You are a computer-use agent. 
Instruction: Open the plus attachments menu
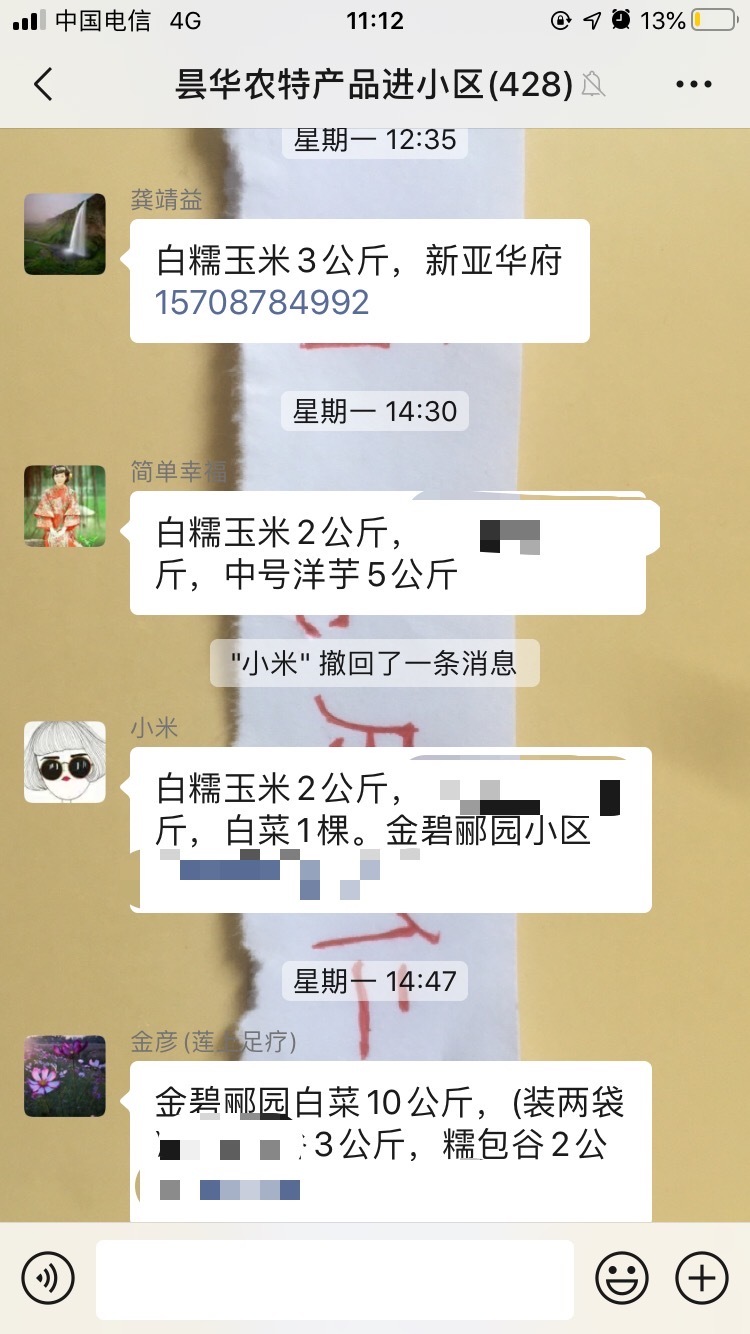pyautogui.click(x=701, y=1277)
